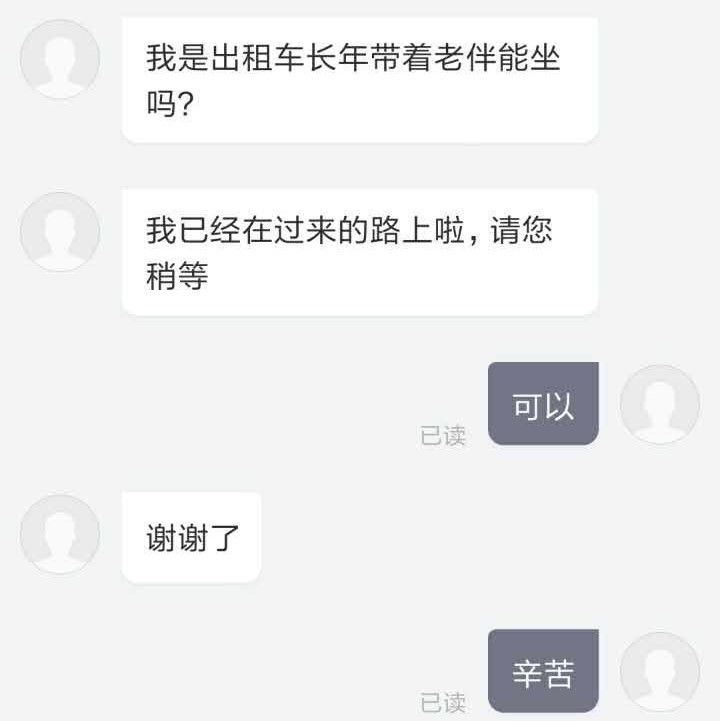Tap my avatar next to 辛苦 message
This screenshot has height=721, width=720.
click(659, 671)
